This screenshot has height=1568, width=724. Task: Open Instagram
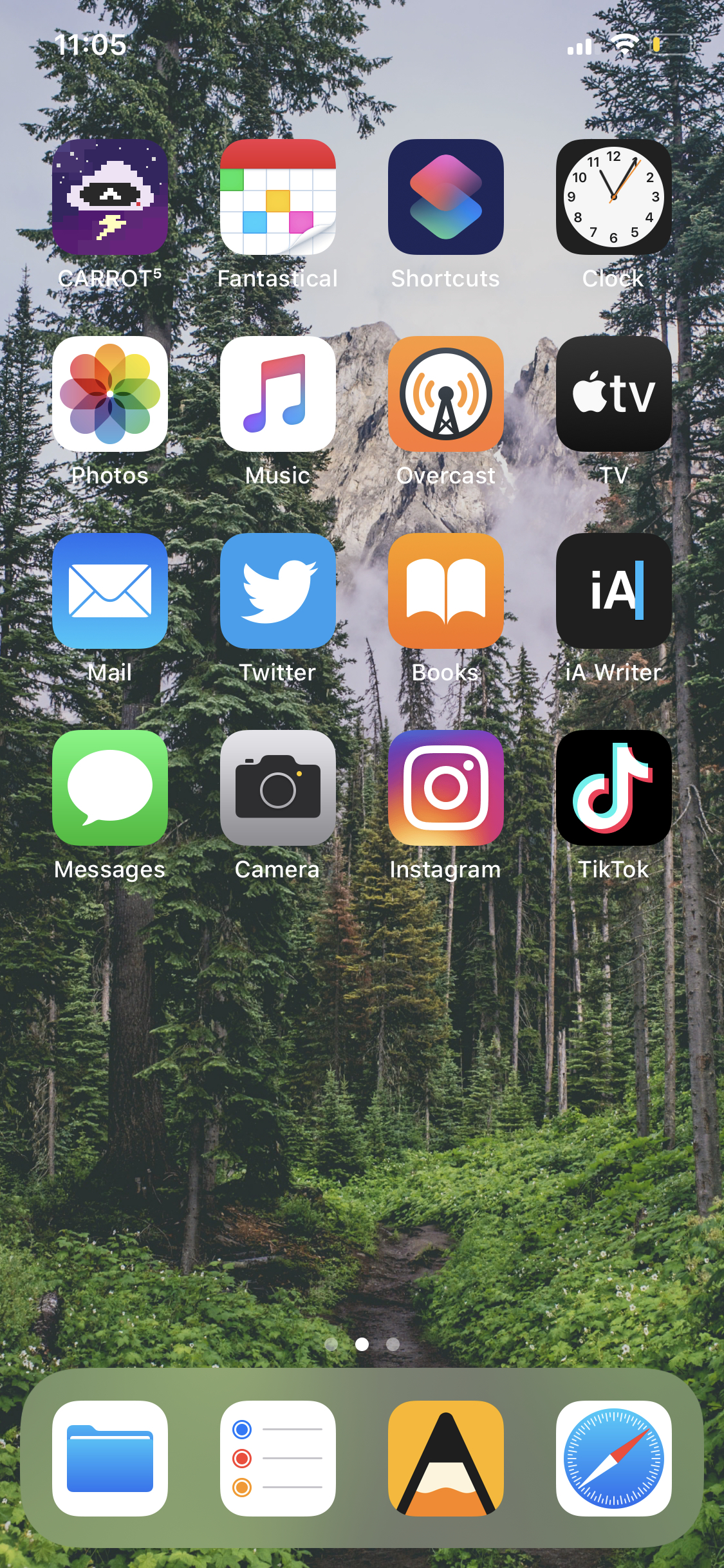click(446, 788)
